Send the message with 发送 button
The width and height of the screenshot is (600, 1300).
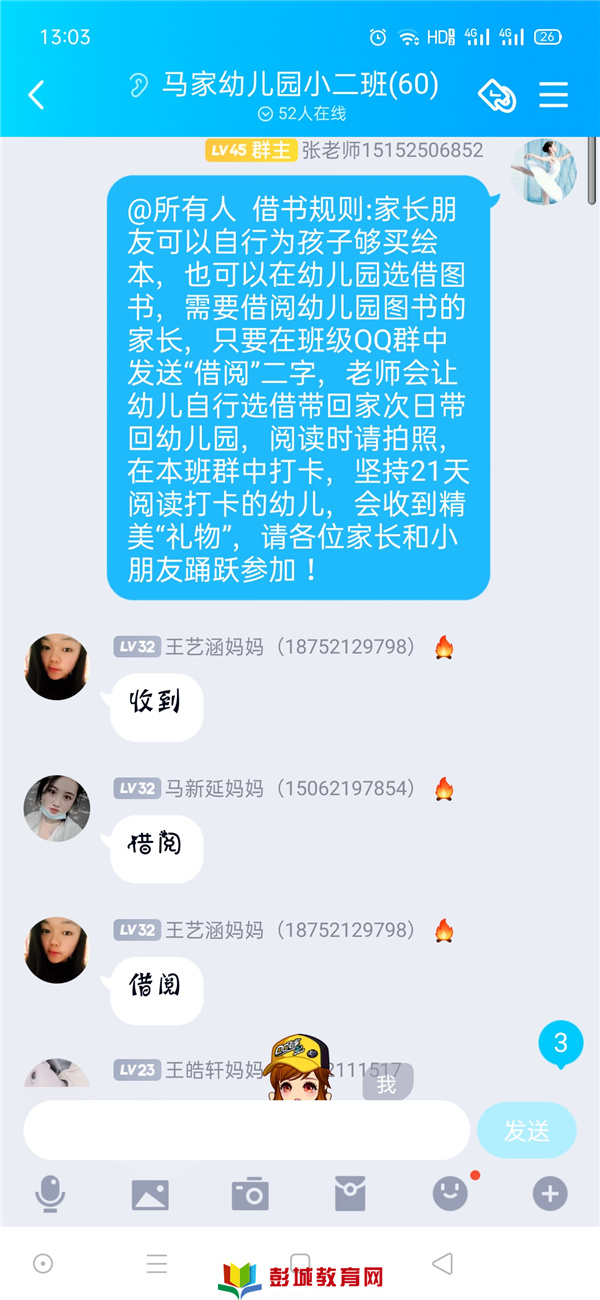(x=527, y=1130)
